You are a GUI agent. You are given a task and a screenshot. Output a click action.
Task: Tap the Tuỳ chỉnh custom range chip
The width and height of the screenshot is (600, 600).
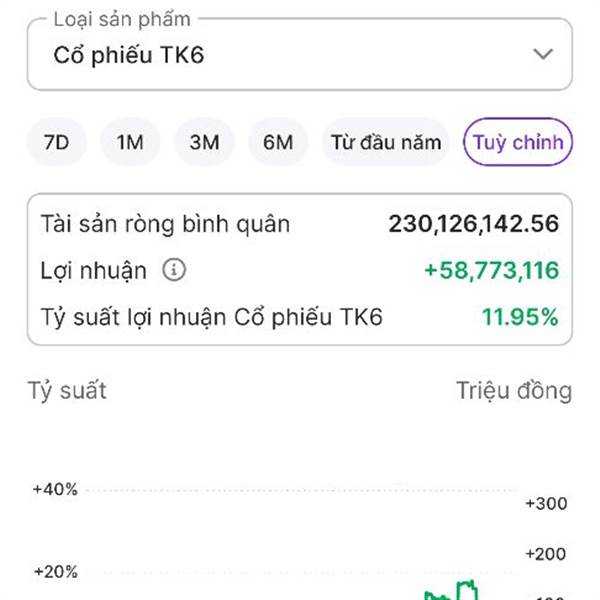(x=518, y=142)
